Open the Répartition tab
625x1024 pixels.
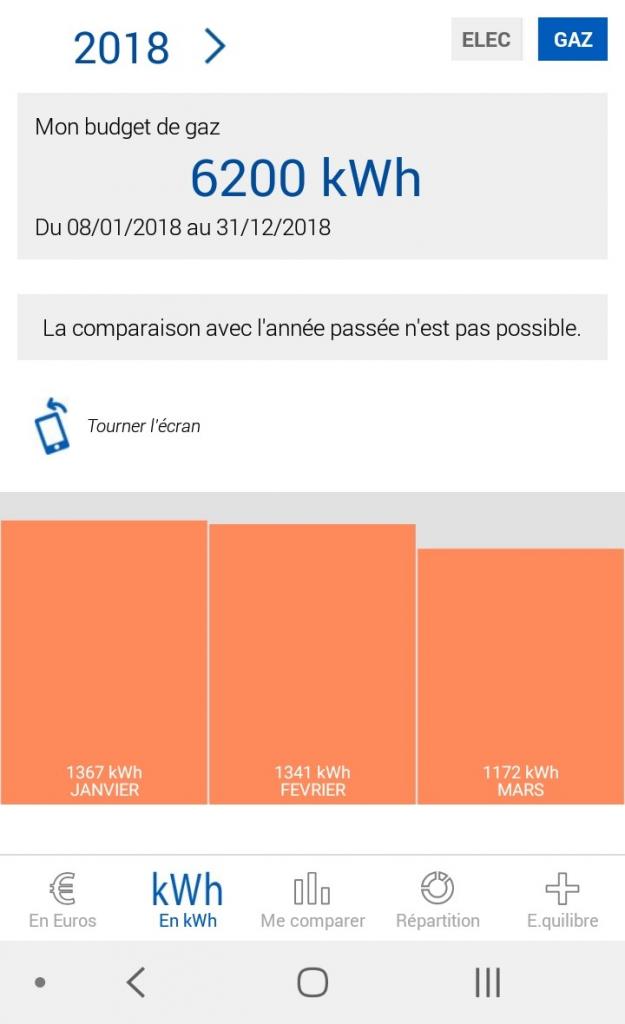coord(437,900)
